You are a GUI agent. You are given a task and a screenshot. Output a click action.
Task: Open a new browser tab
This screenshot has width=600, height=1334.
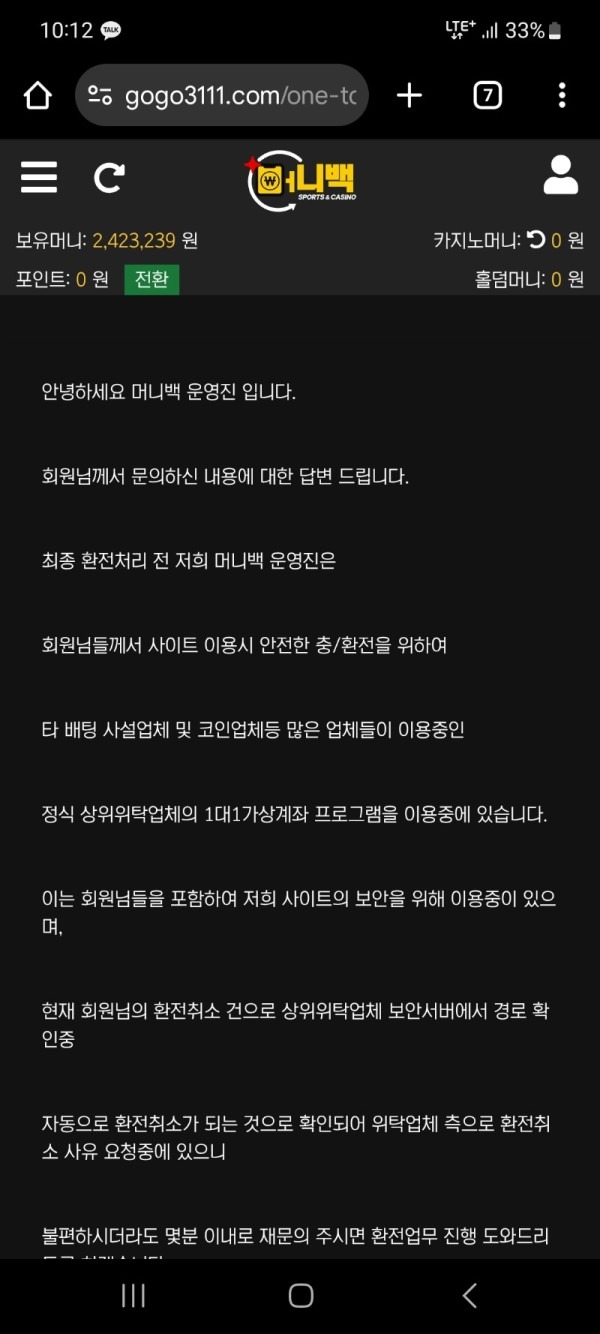(x=409, y=96)
